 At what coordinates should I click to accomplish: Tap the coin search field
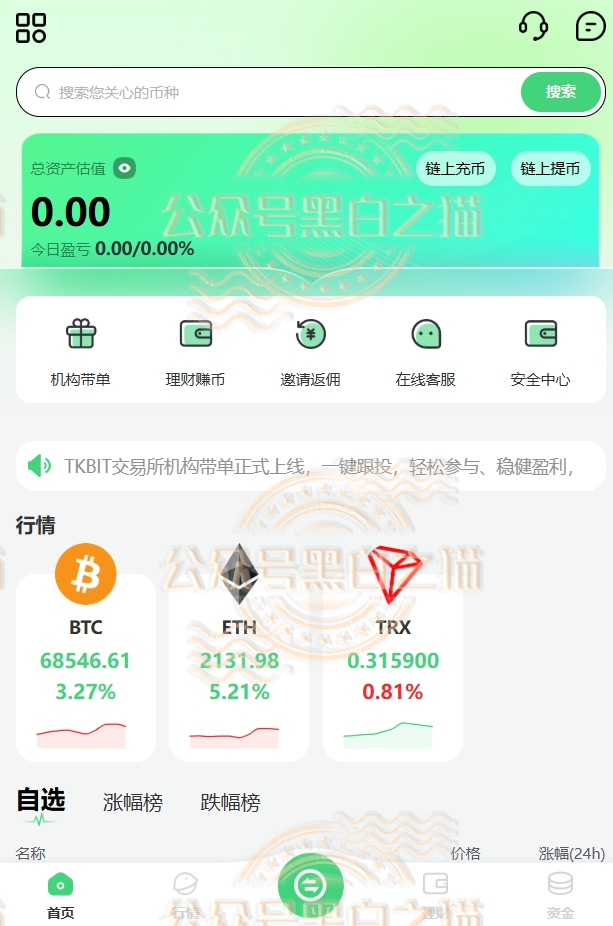coord(270,92)
